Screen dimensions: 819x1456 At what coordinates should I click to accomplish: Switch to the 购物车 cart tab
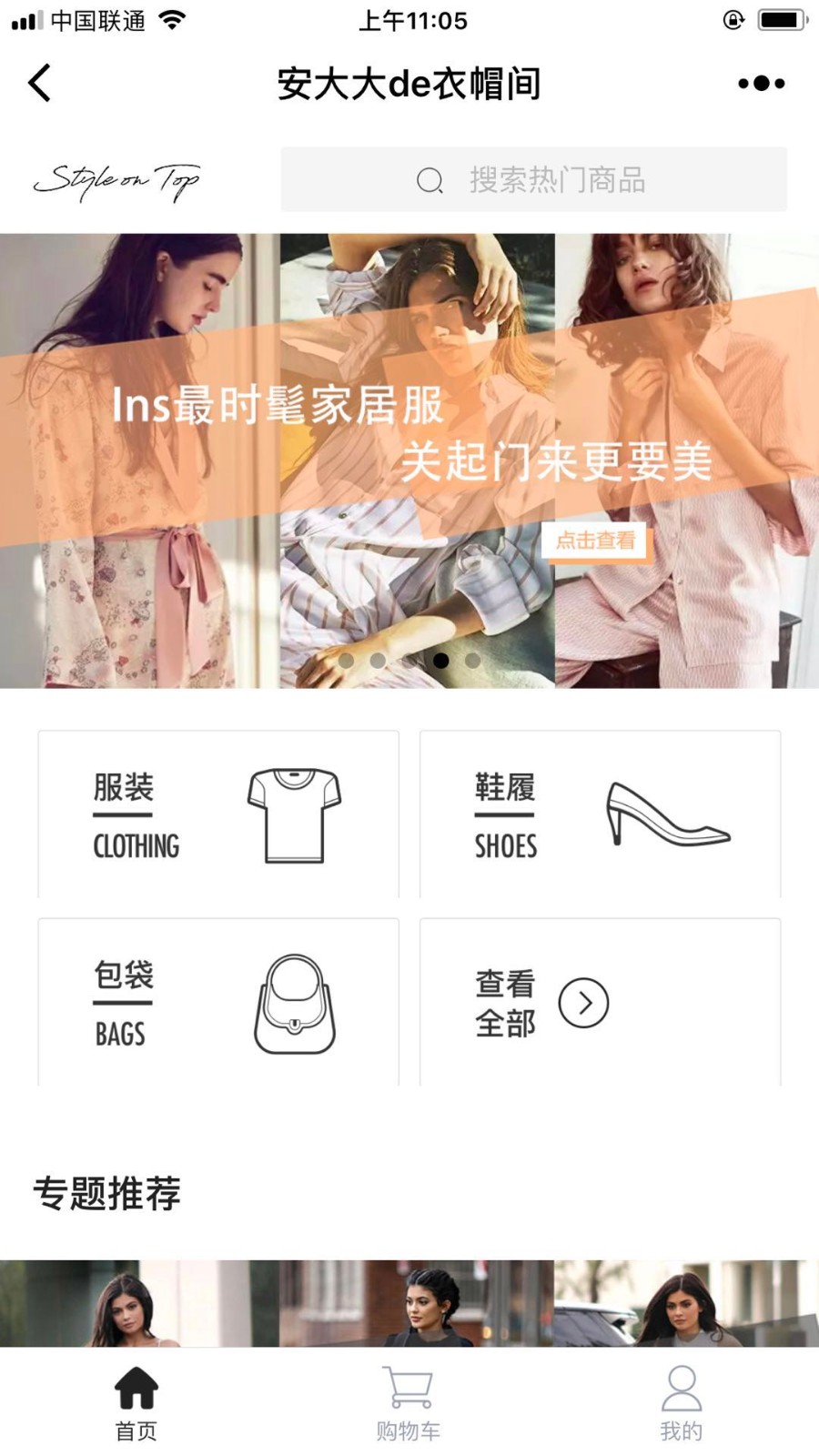click(x=408, y=1403)
